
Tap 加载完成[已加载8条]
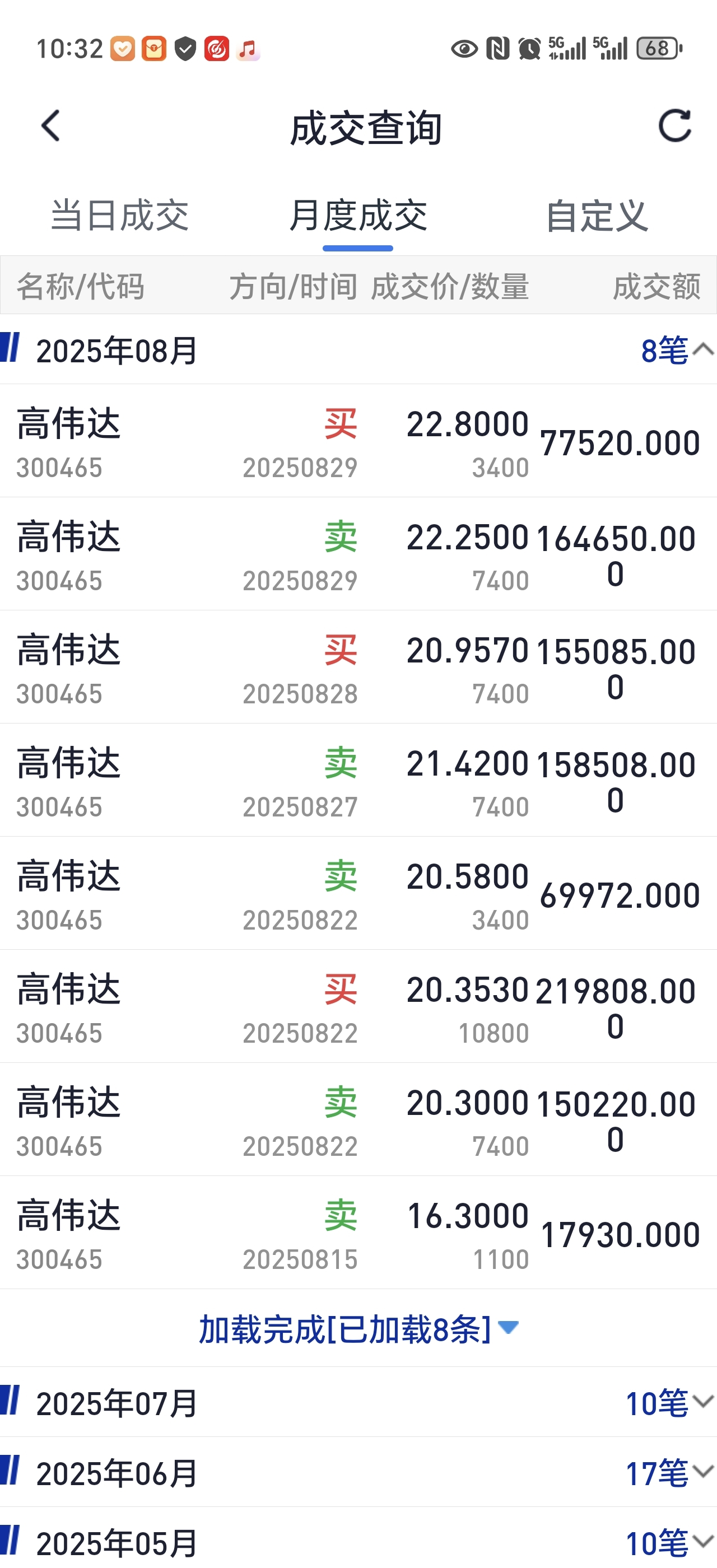(358, 1329)
